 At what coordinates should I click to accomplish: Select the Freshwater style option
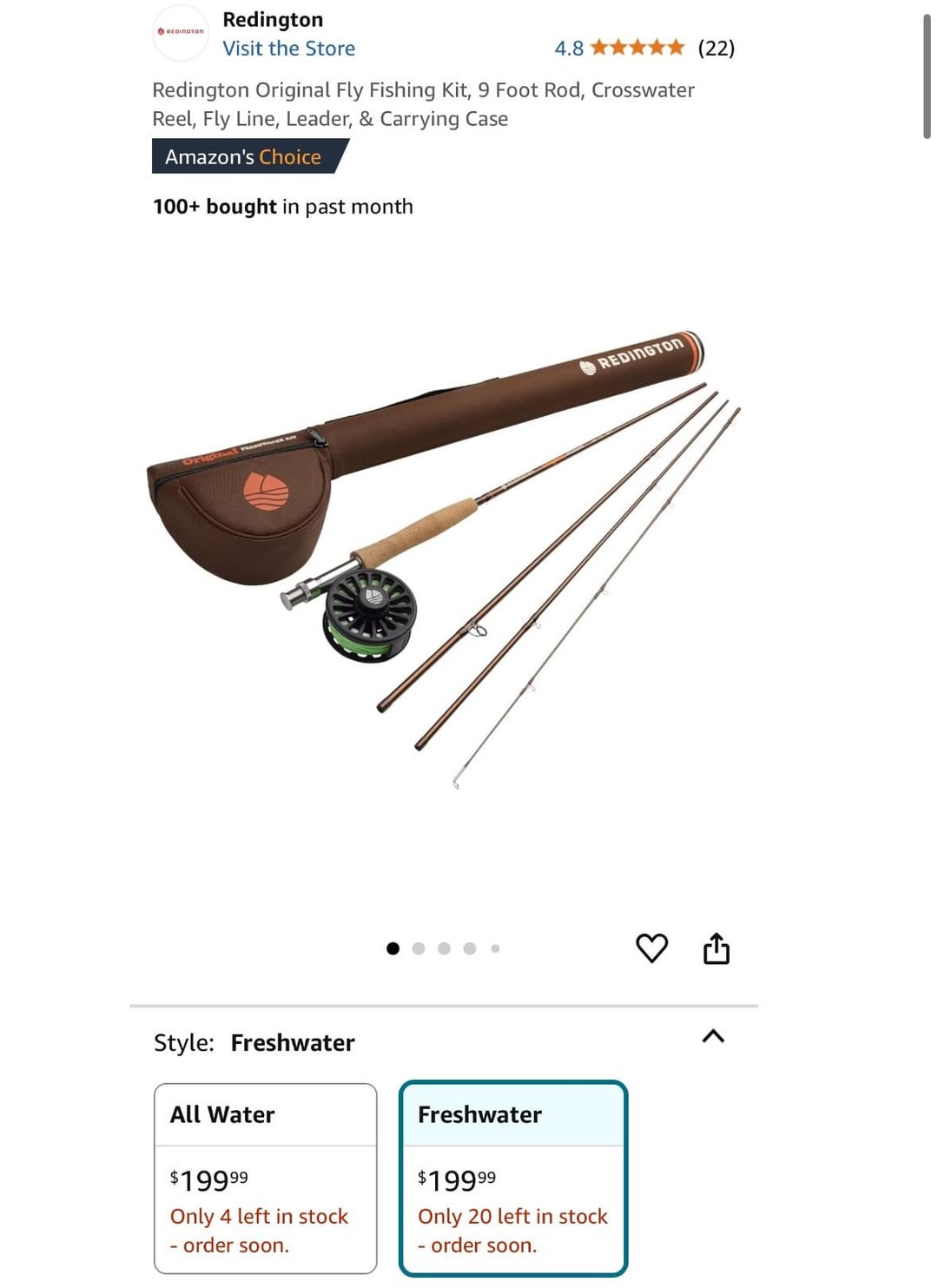click(512, 1178)
